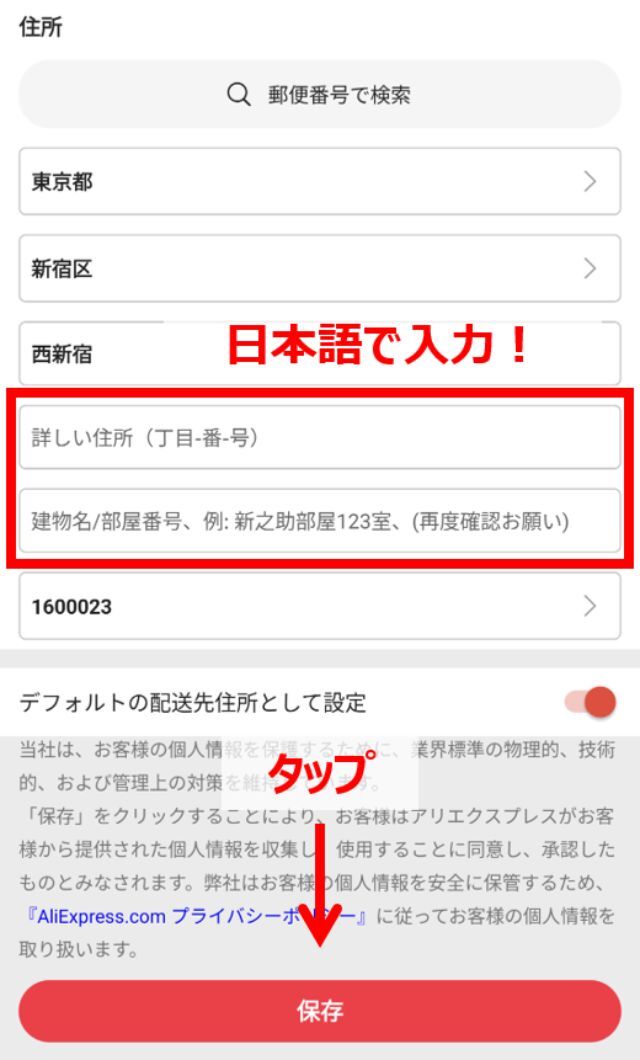Image resolution: width=640 pixels, height=1060 pixels.
Task: Change the 新宿区 city selection
Action: (320, 268)
